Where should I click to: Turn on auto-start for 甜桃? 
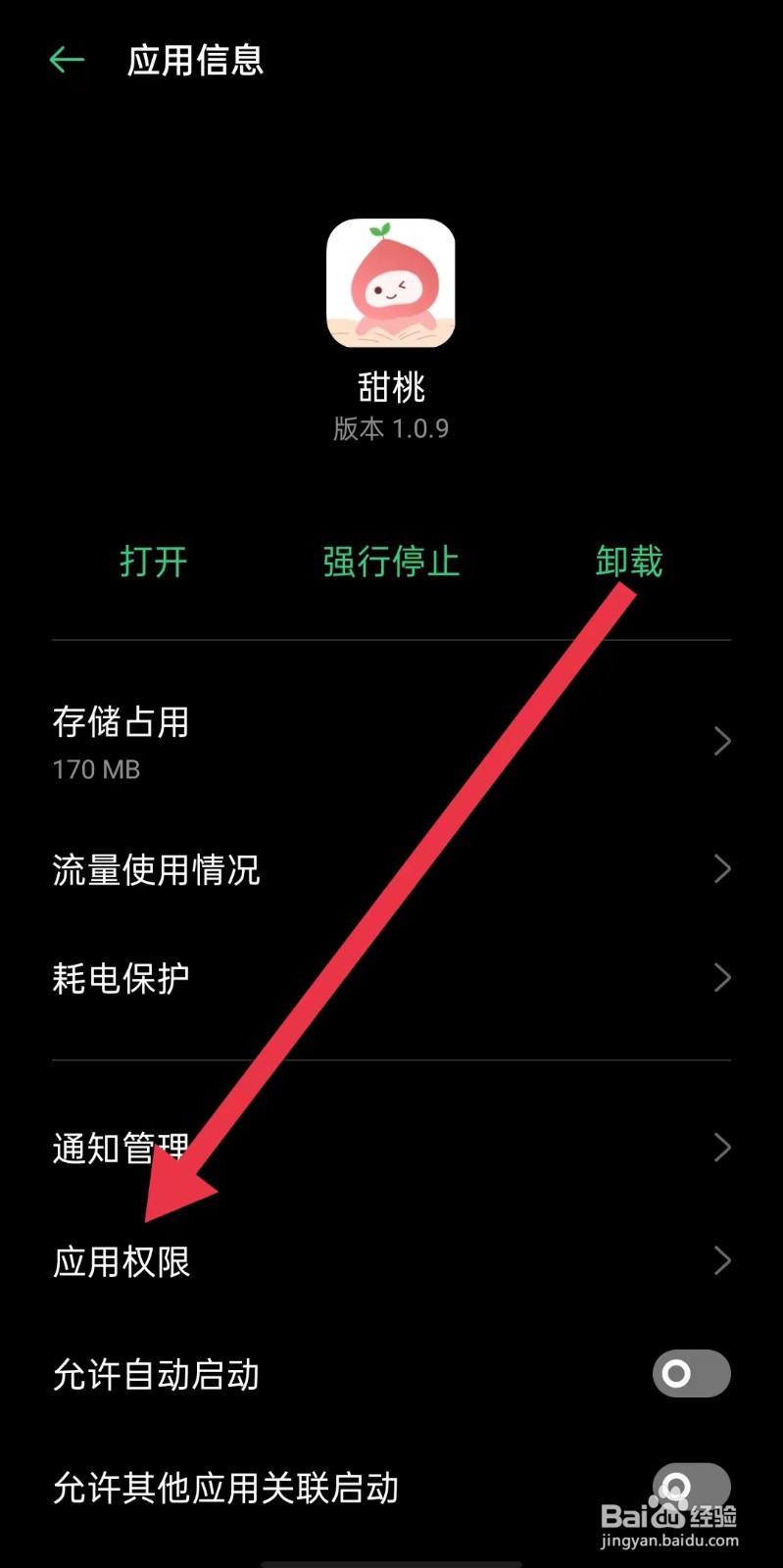point(690,1374)
